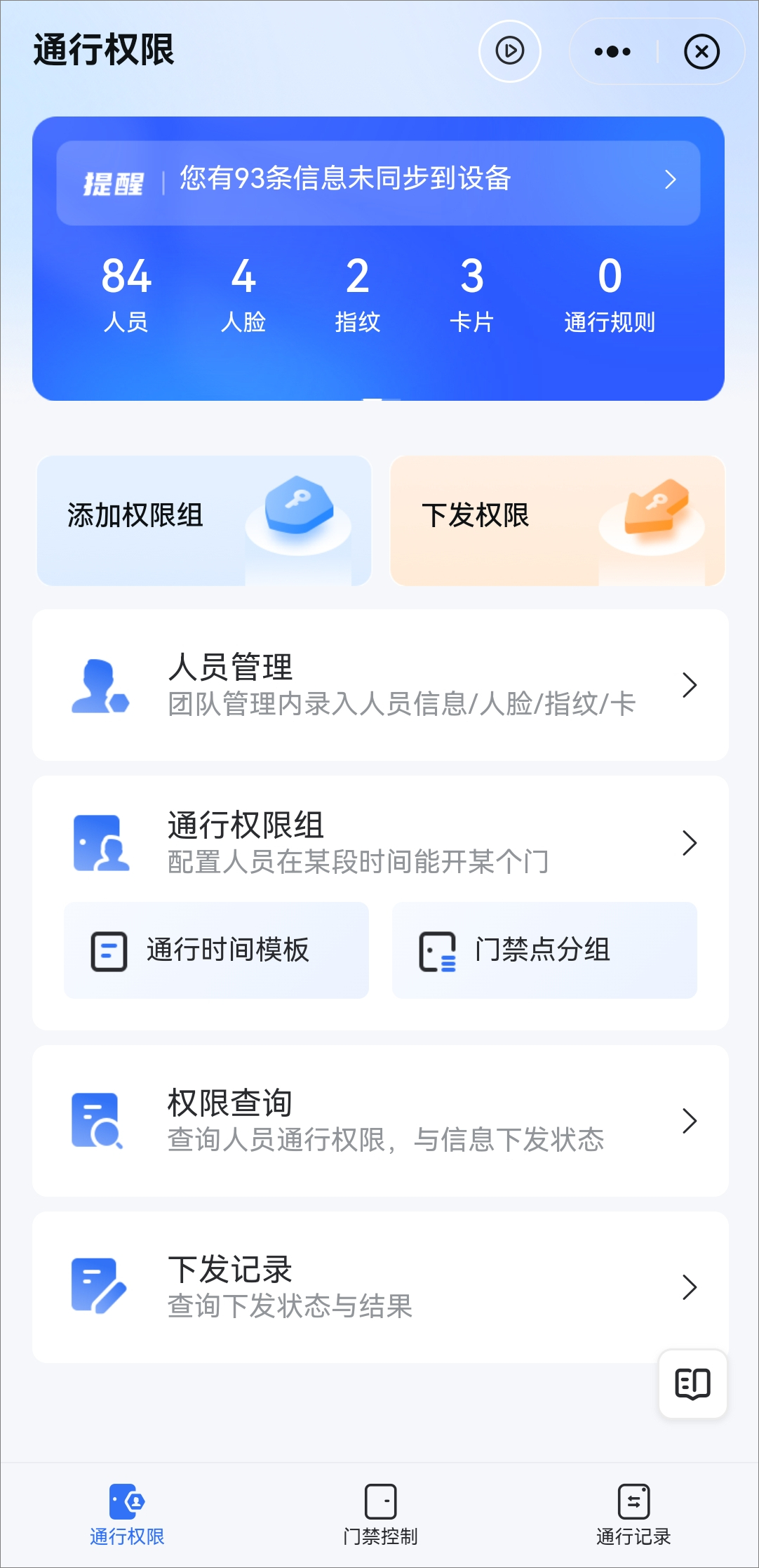Select the 通行权限 bottom tab
The height and width of the screenshot is (1568, 759).
click(x=127, y=1515)
